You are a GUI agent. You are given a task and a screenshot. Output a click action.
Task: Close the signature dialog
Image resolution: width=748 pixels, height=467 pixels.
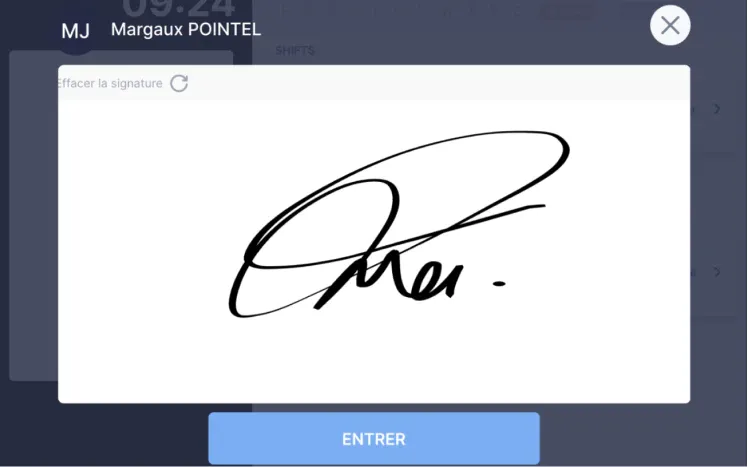click(x=670, y=26)
